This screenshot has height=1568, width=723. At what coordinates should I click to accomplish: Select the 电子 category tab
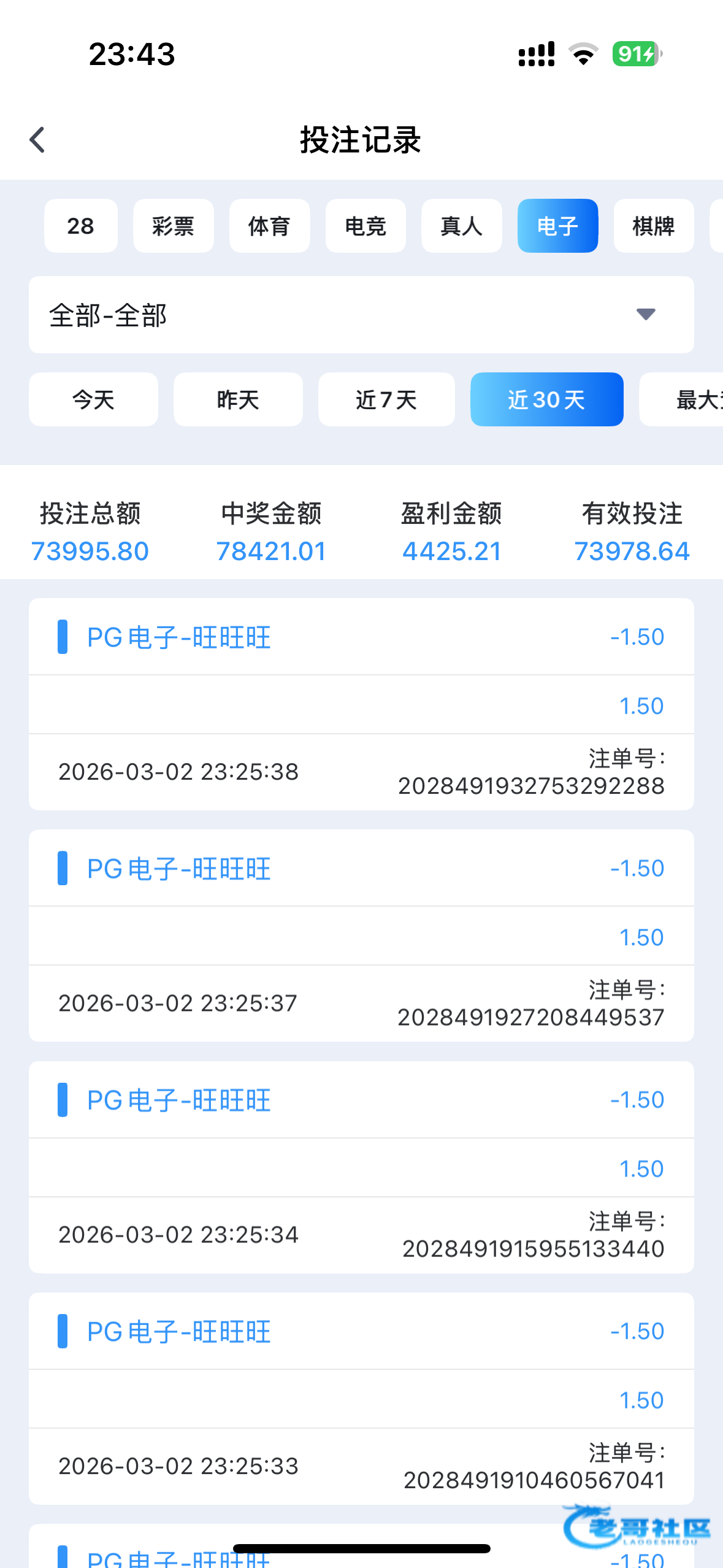(557, 226)
